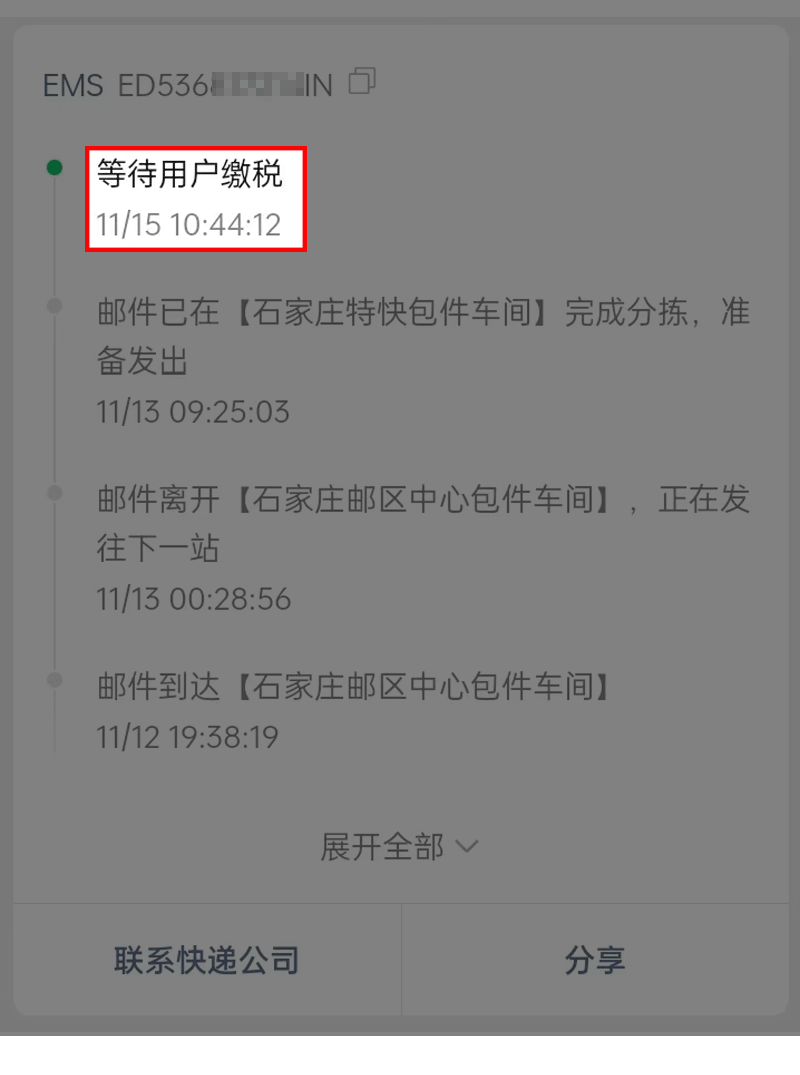Share the tracking info via 分享

point(595,961)
